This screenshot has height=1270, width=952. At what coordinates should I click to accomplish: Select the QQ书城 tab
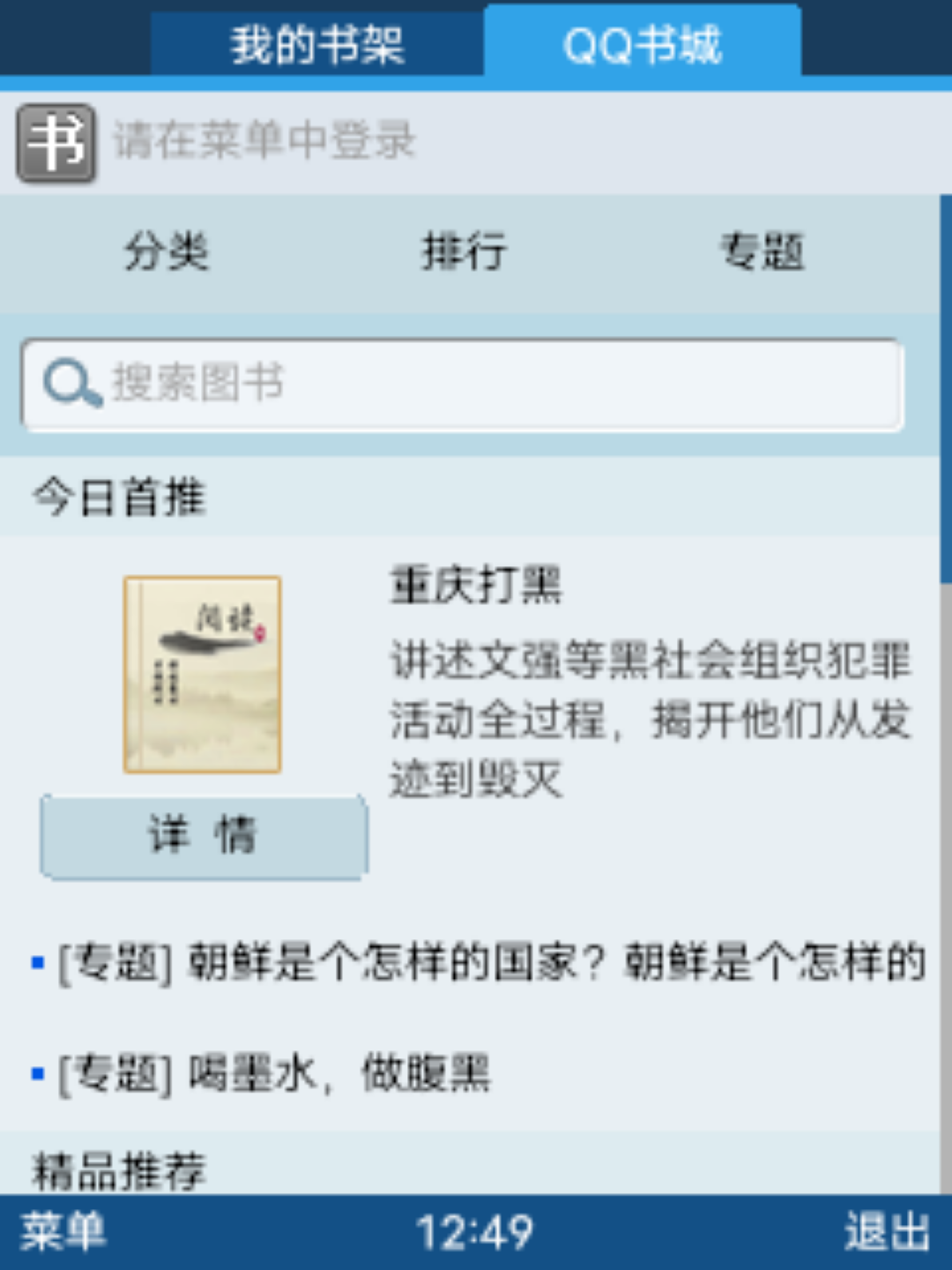(642, 44)
